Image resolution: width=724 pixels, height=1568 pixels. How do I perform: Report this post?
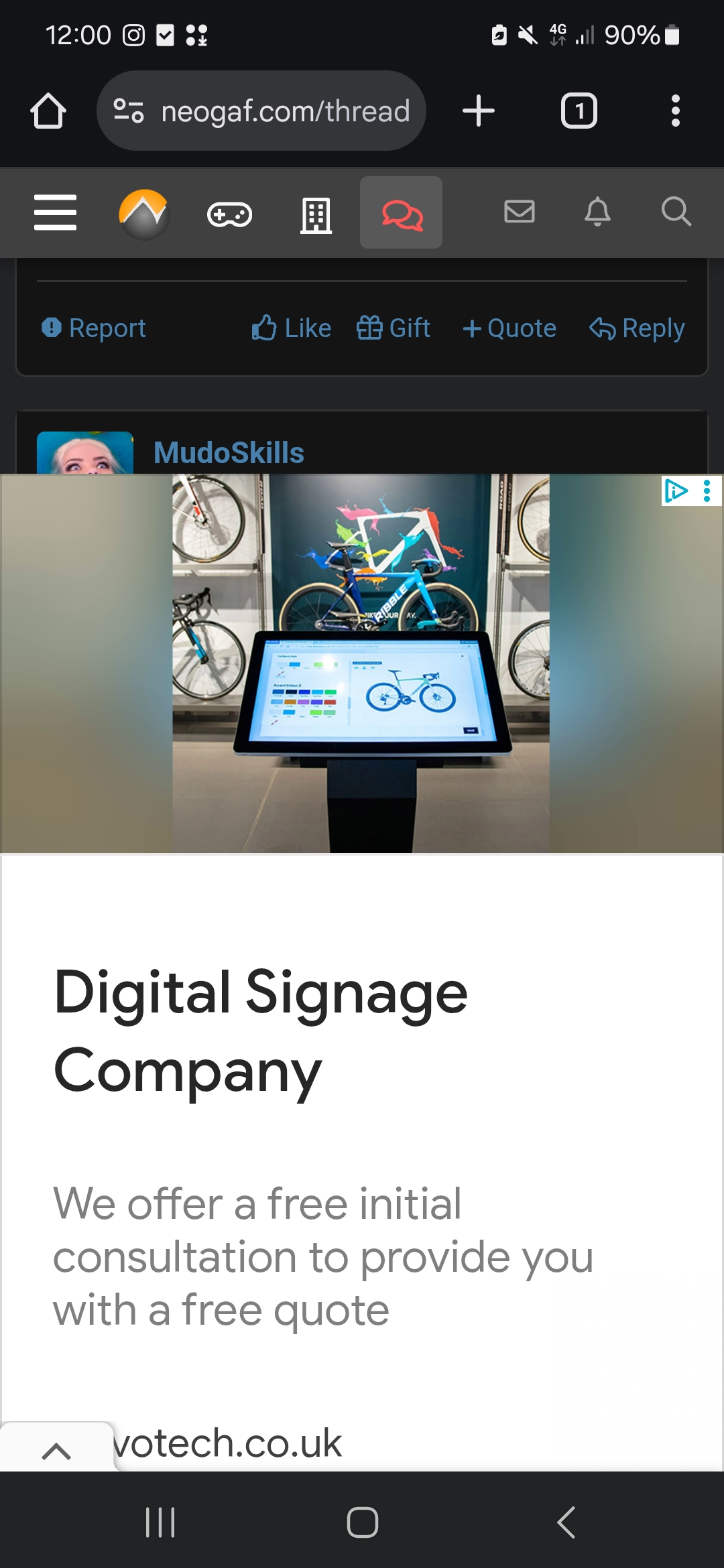pyautogui.click(x=94, y=328)
